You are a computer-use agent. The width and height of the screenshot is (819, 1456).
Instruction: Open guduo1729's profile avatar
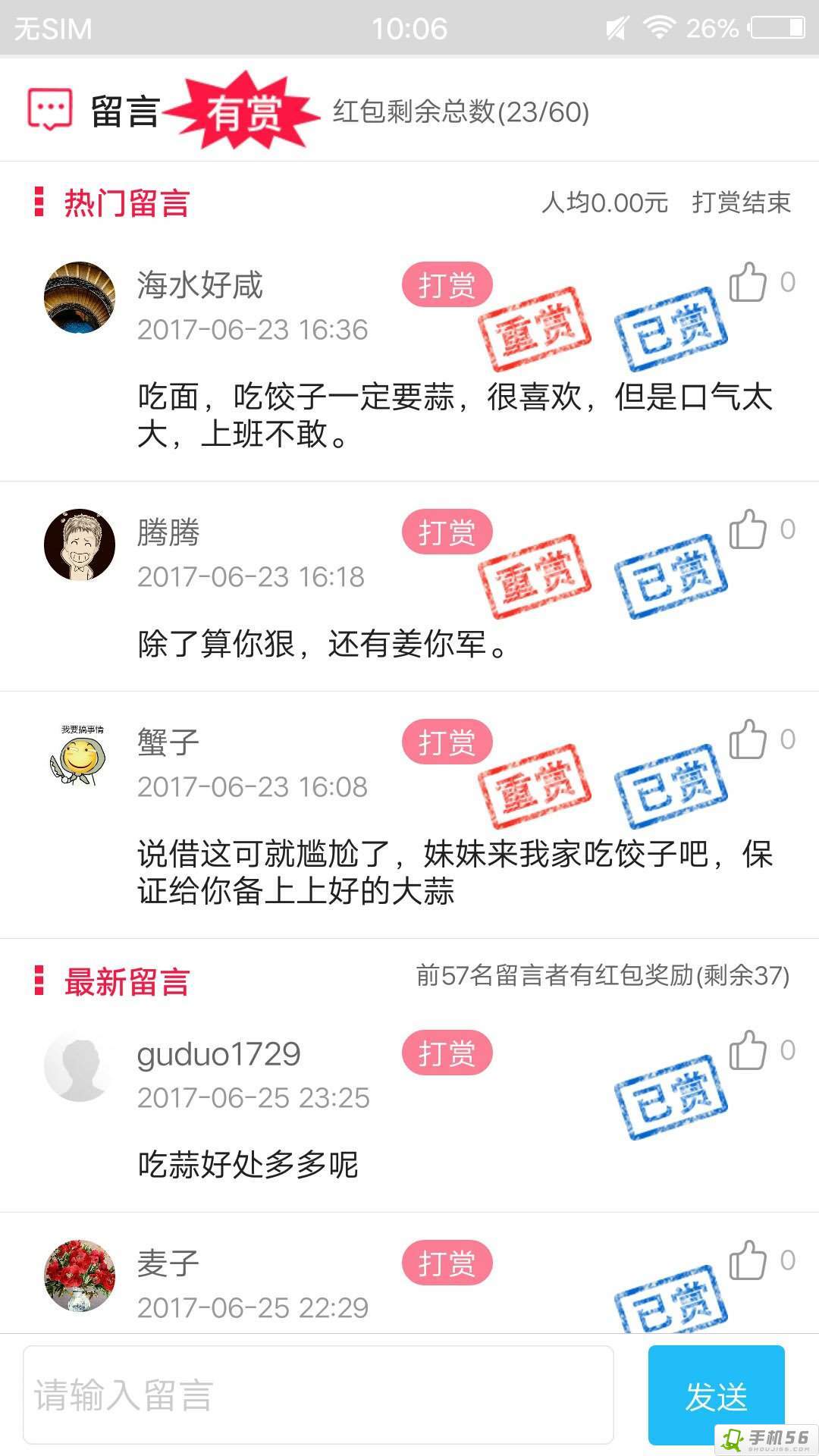(x=80, y=1066)
